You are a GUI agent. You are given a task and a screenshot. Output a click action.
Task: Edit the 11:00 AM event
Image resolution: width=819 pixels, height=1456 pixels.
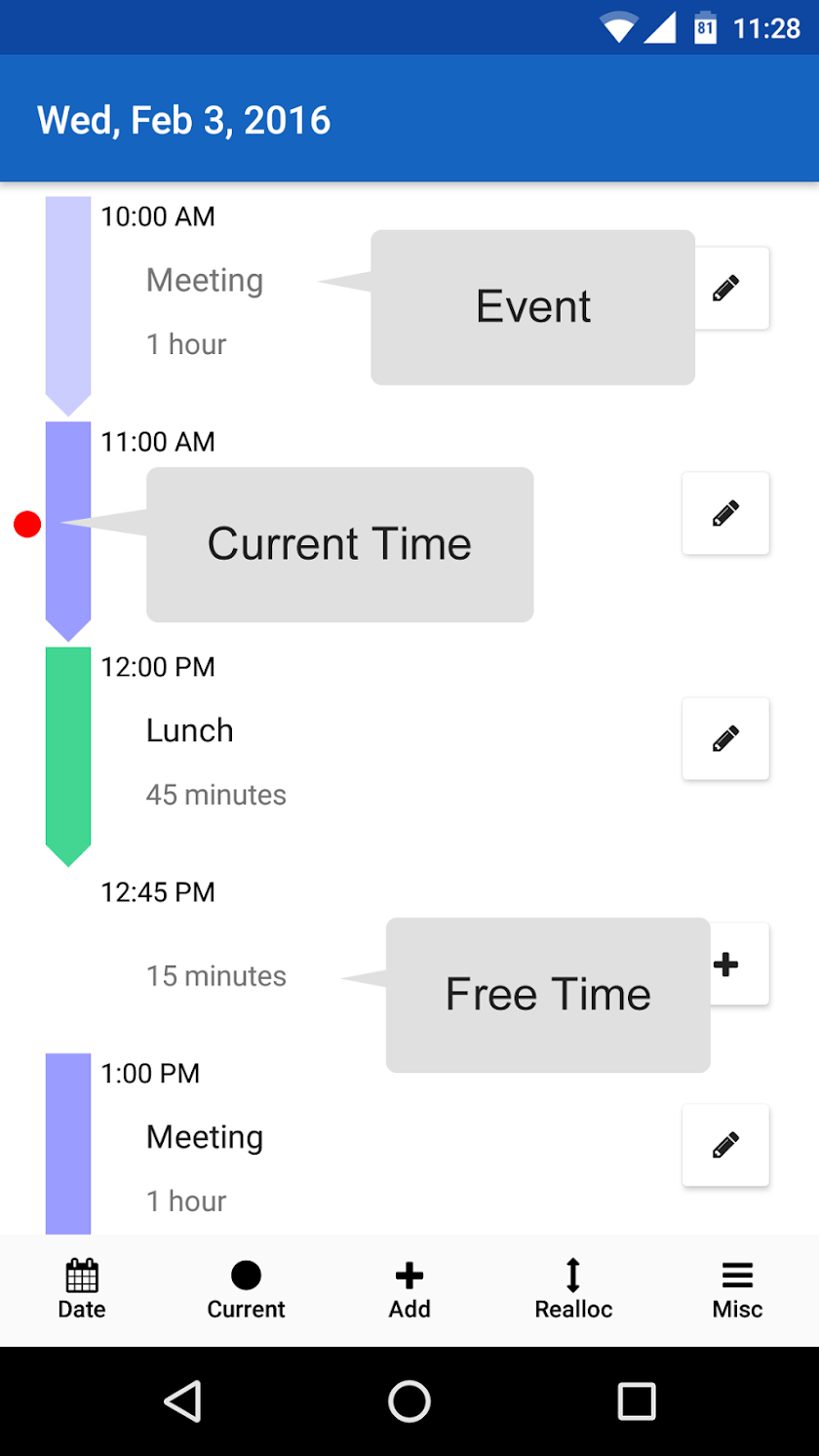[725, 513]
